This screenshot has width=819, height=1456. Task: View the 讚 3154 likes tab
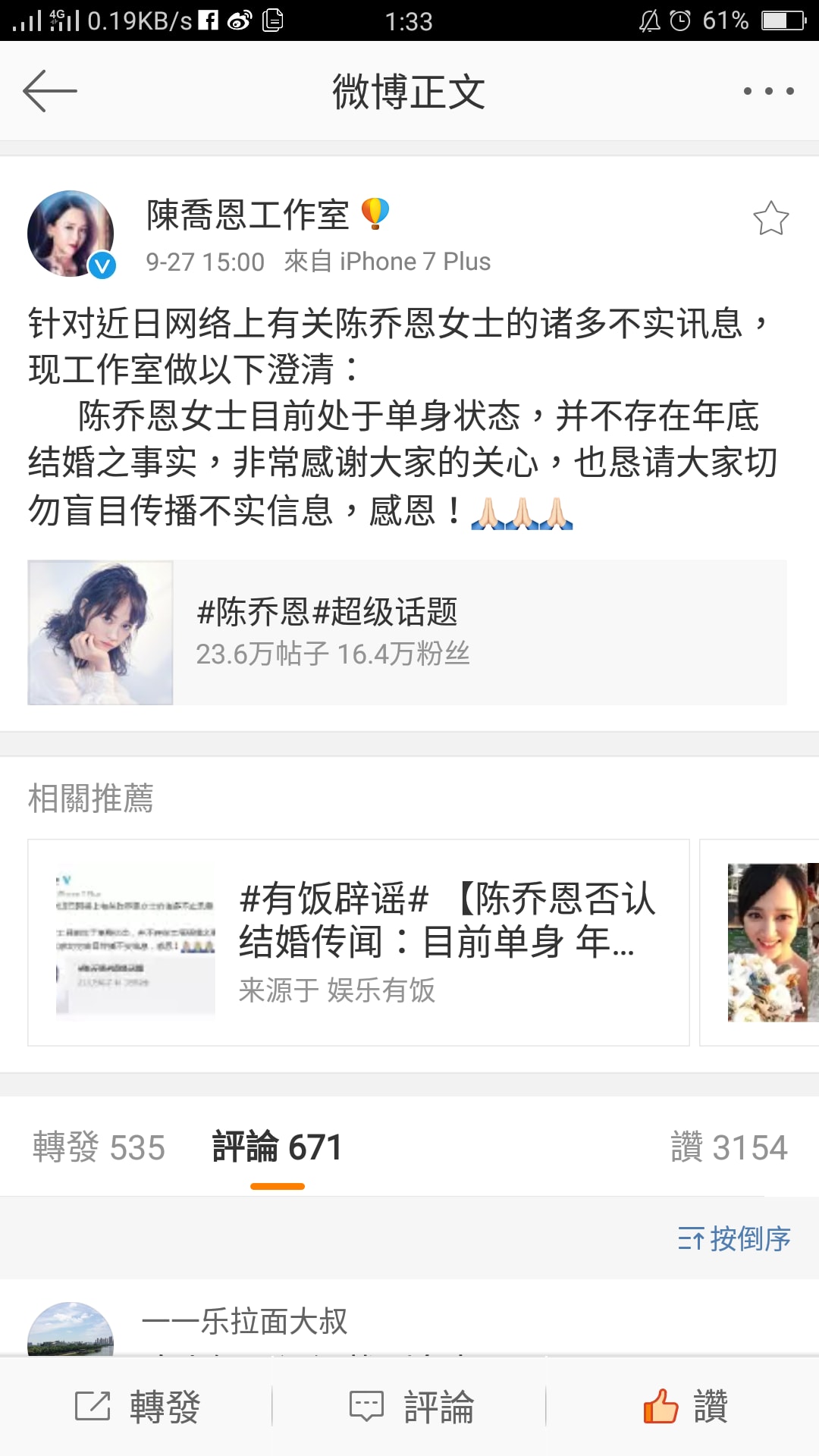point(729,1147)
